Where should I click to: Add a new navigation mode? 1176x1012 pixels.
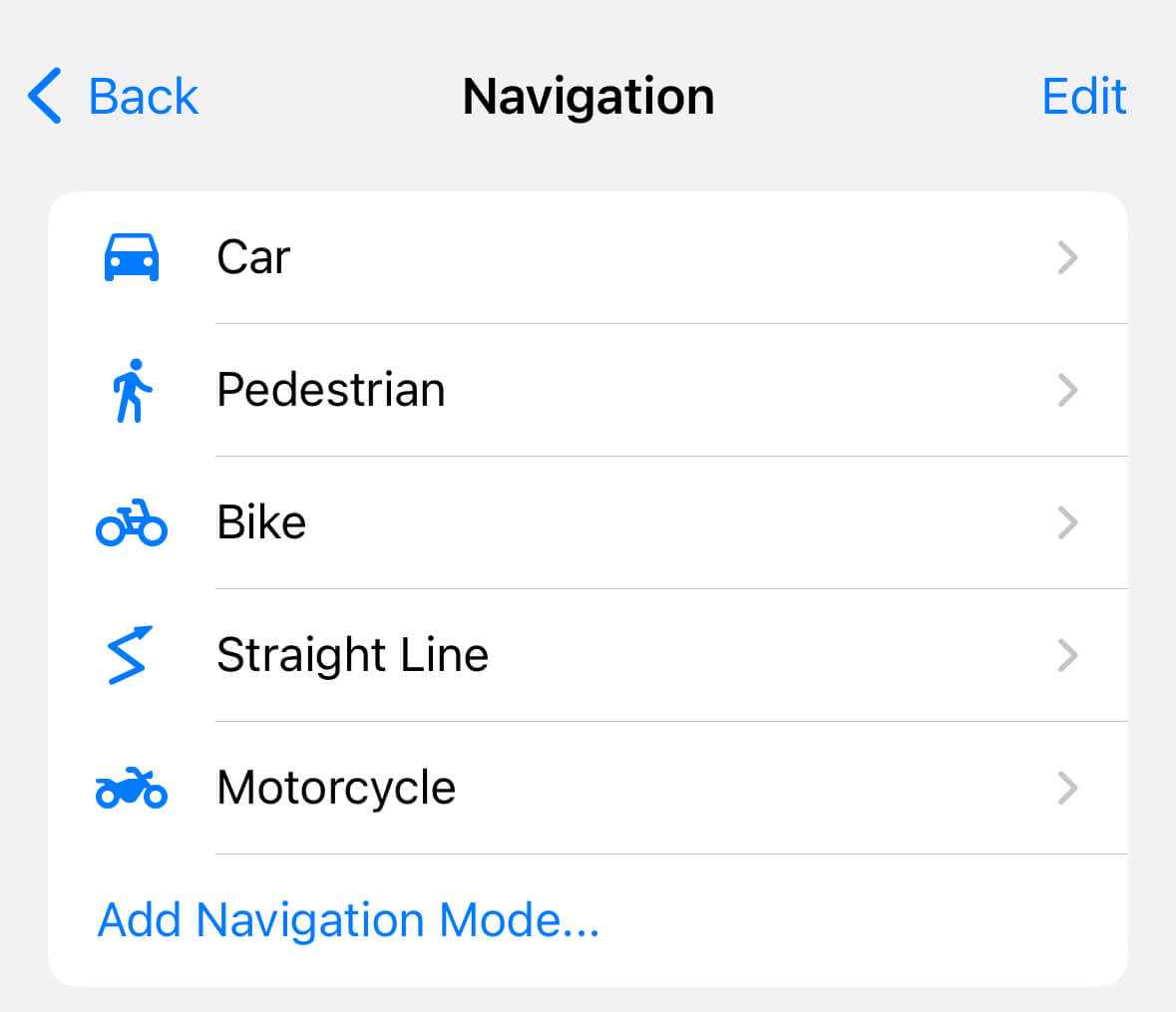(x=348, y=919)
